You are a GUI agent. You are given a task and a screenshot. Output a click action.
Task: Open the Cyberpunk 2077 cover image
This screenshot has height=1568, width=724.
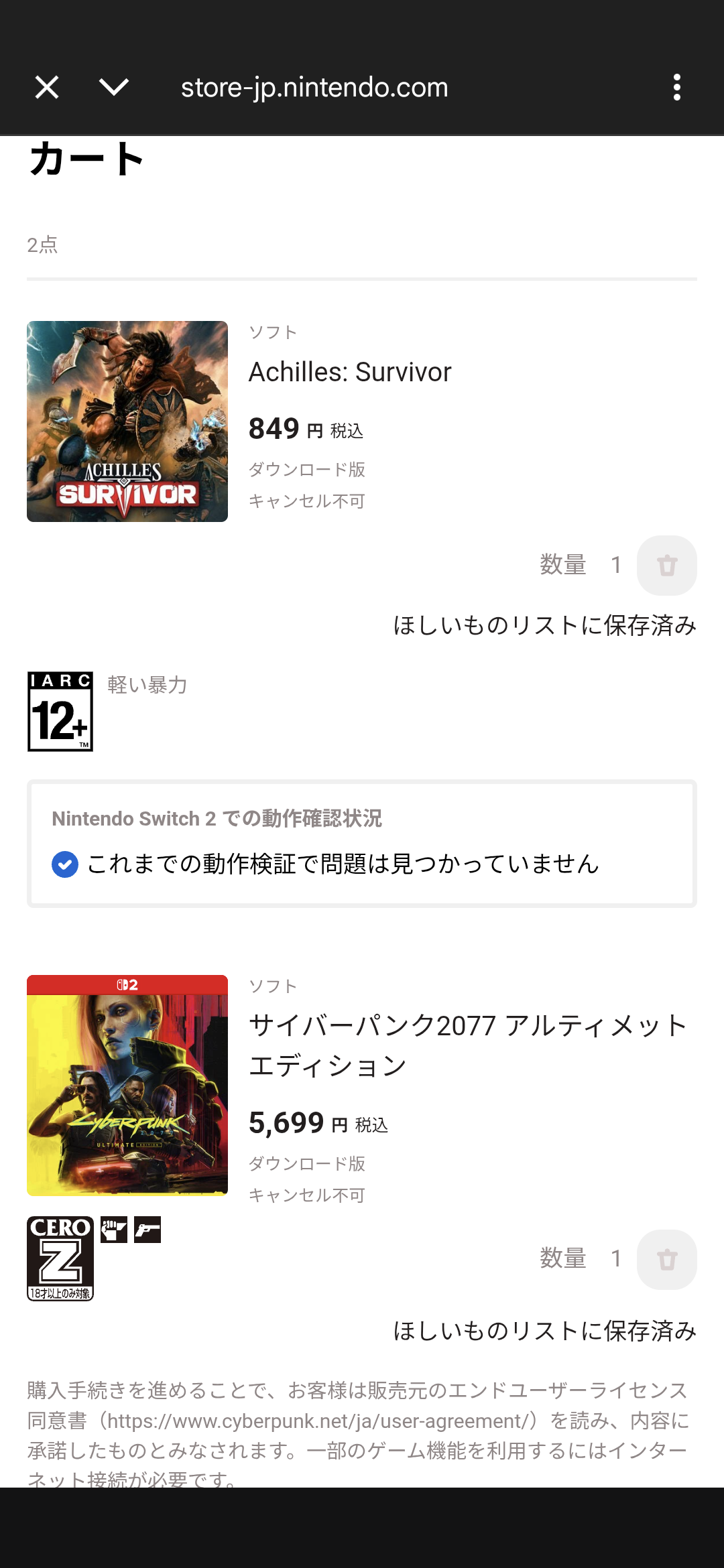point(127,1086)
